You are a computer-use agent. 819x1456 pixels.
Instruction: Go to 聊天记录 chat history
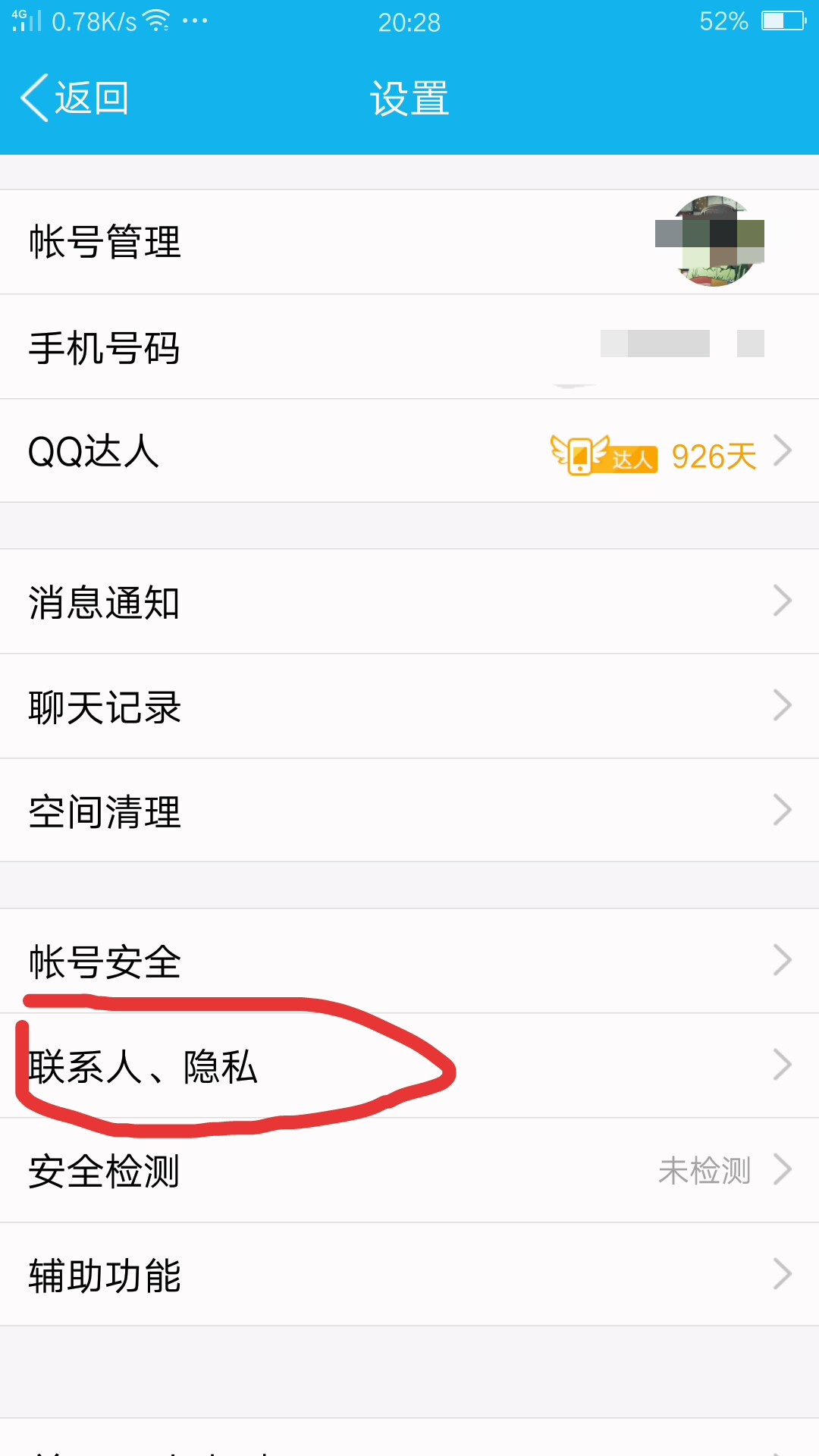(409, 707)
